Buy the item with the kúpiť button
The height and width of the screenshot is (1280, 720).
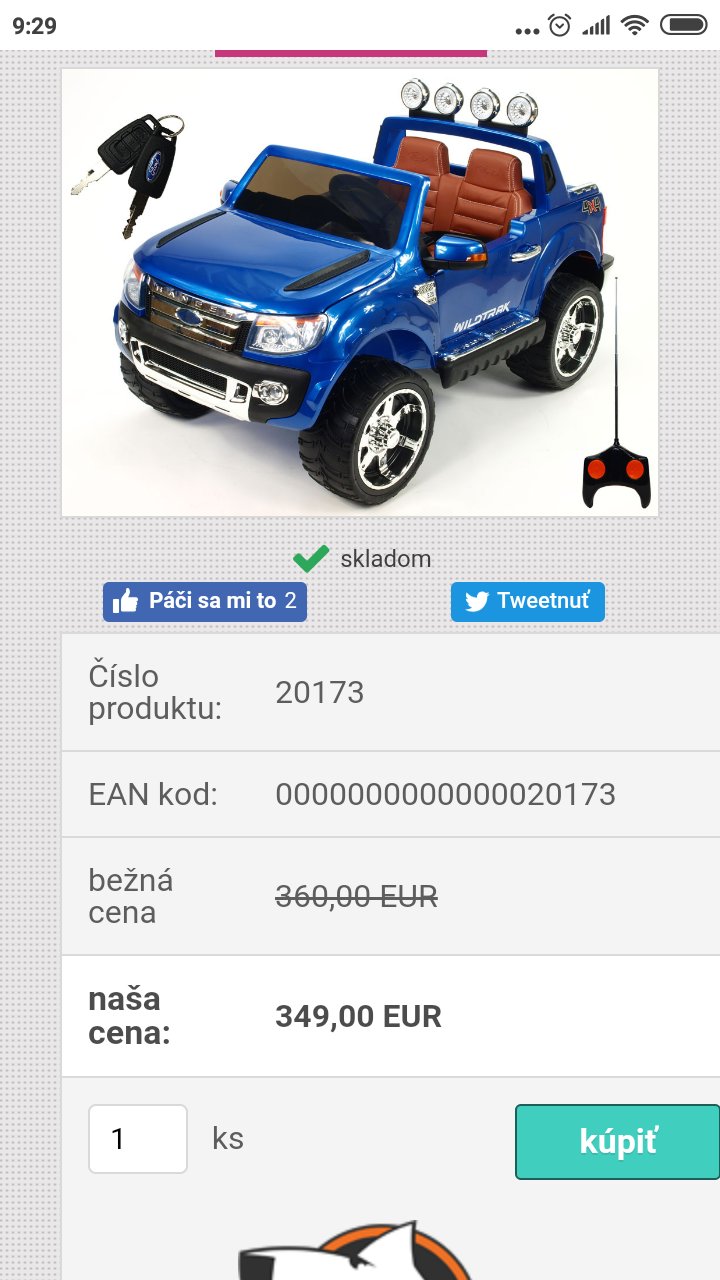[x=617, y=1142]
